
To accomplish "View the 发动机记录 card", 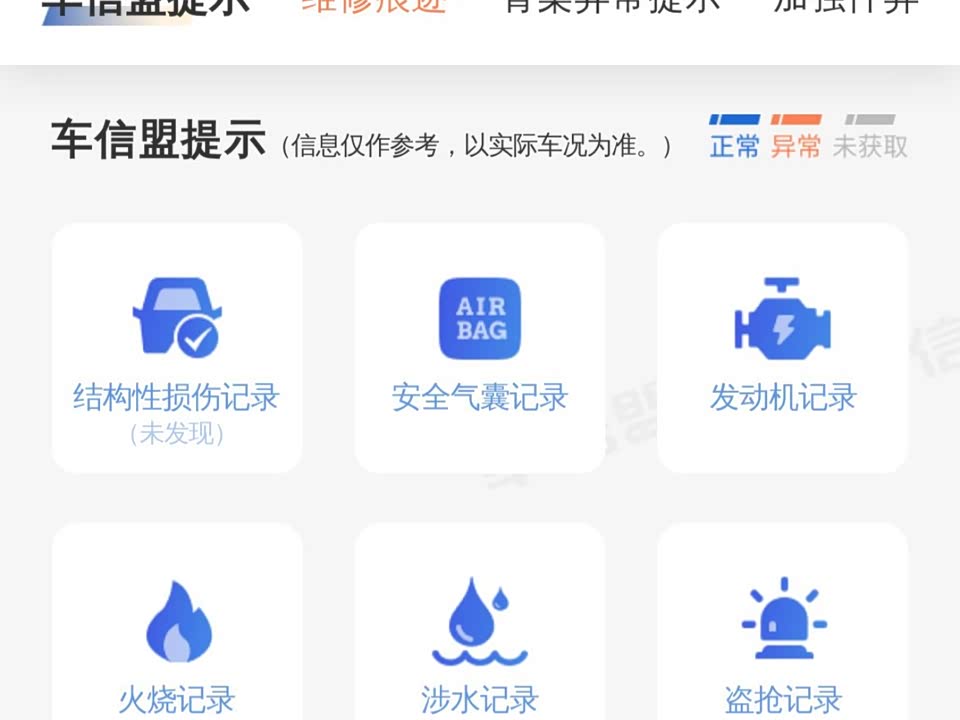I will [783, 348].
